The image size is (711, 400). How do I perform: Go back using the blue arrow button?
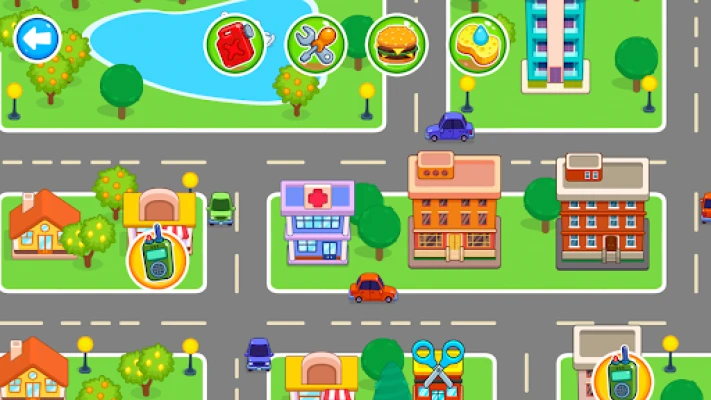tap(37, 39)
